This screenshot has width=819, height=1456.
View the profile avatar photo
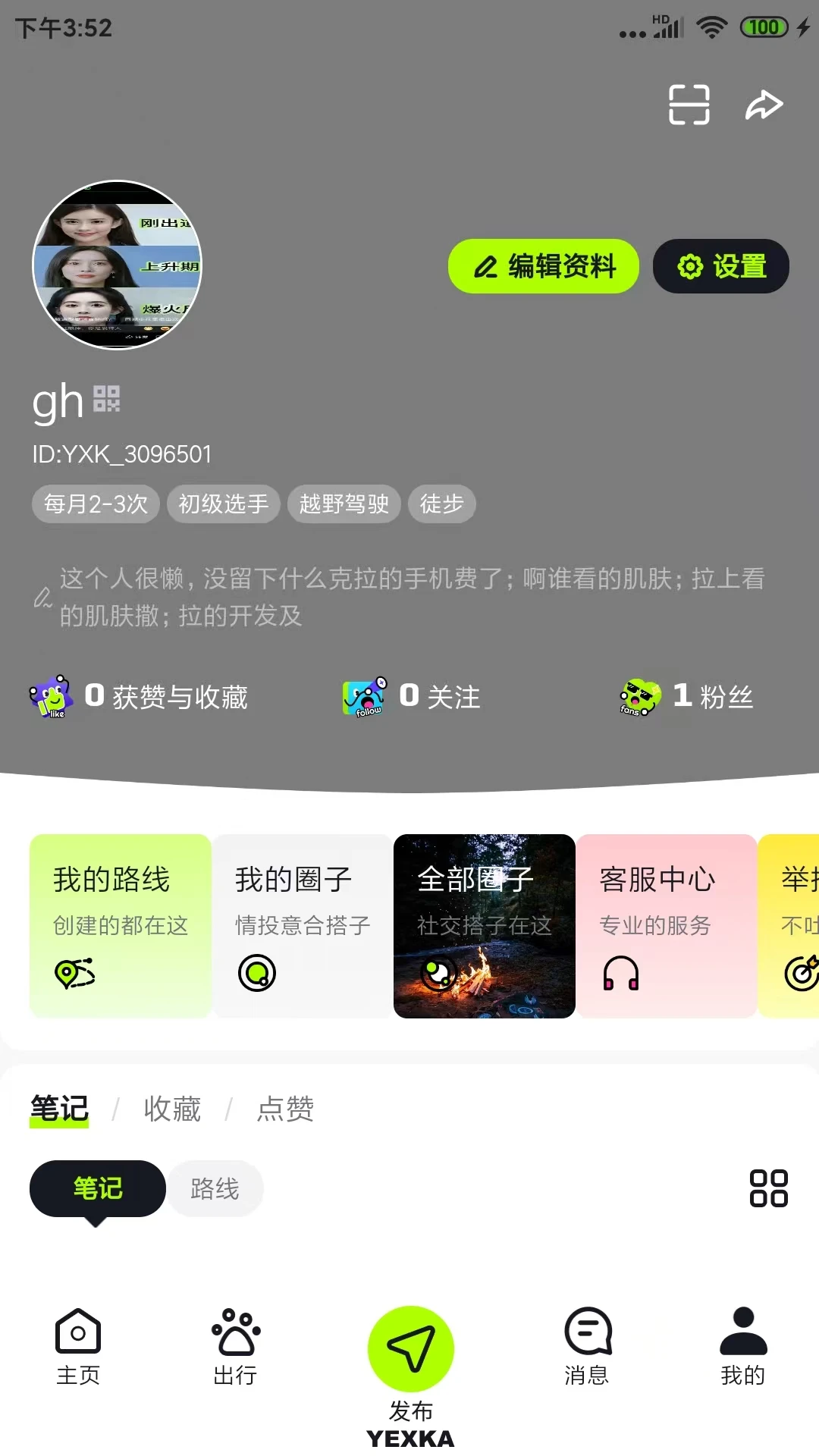pyautogui.click(x=118, y=265)
